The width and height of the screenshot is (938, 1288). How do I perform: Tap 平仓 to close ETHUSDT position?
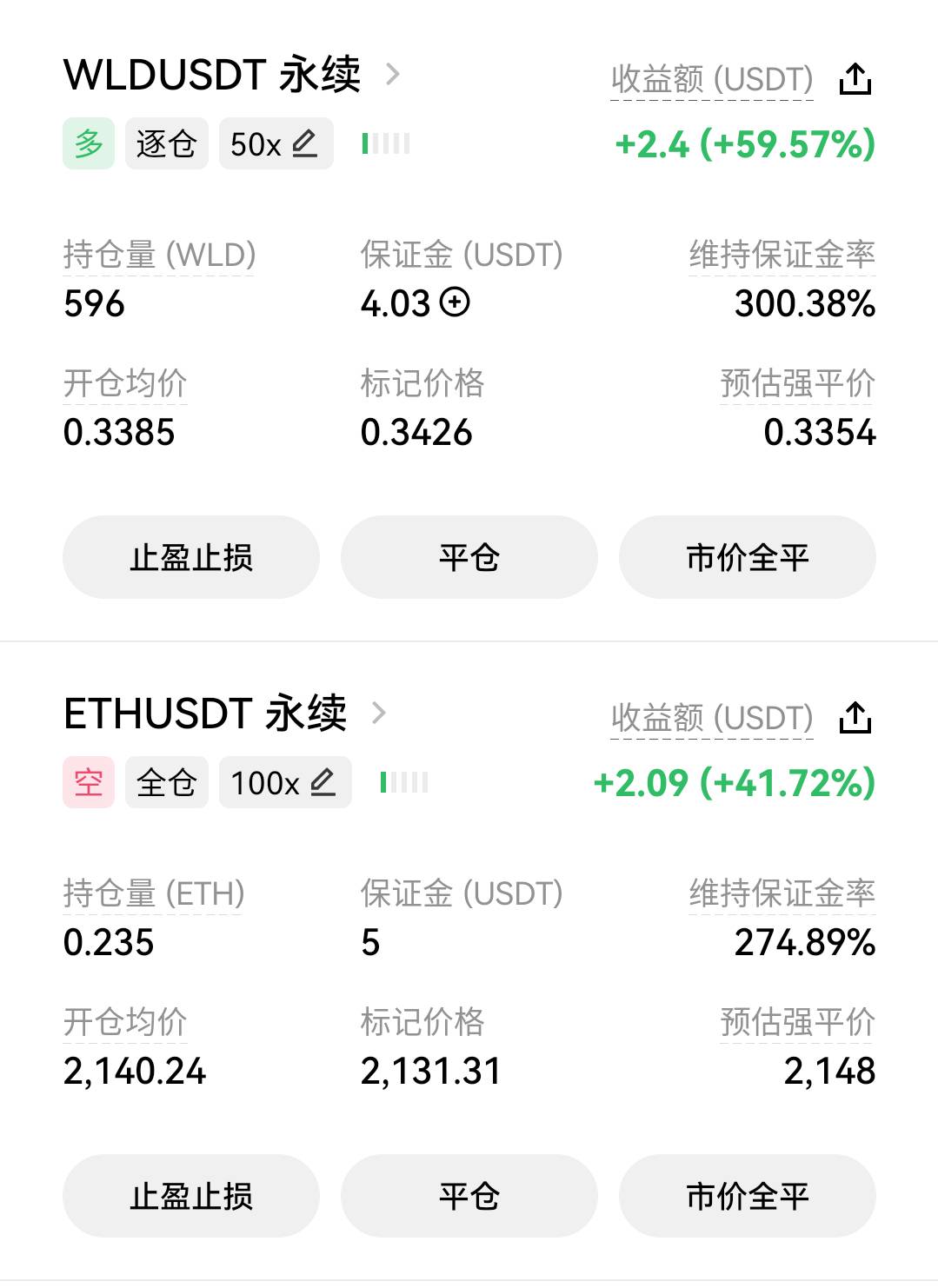pyautogui.click(x=469, y=1196)
